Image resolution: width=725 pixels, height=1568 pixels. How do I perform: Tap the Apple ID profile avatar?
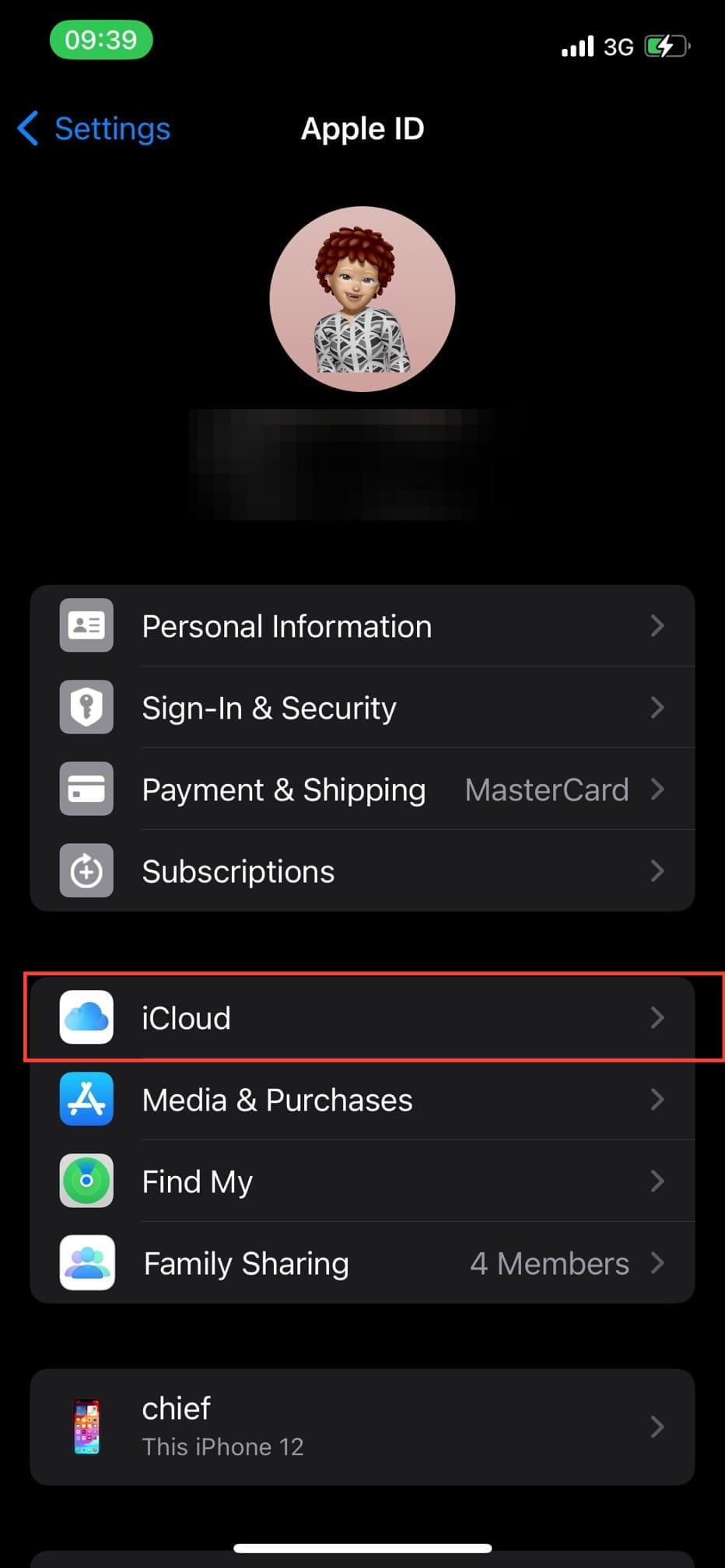[x=362, y=299]
